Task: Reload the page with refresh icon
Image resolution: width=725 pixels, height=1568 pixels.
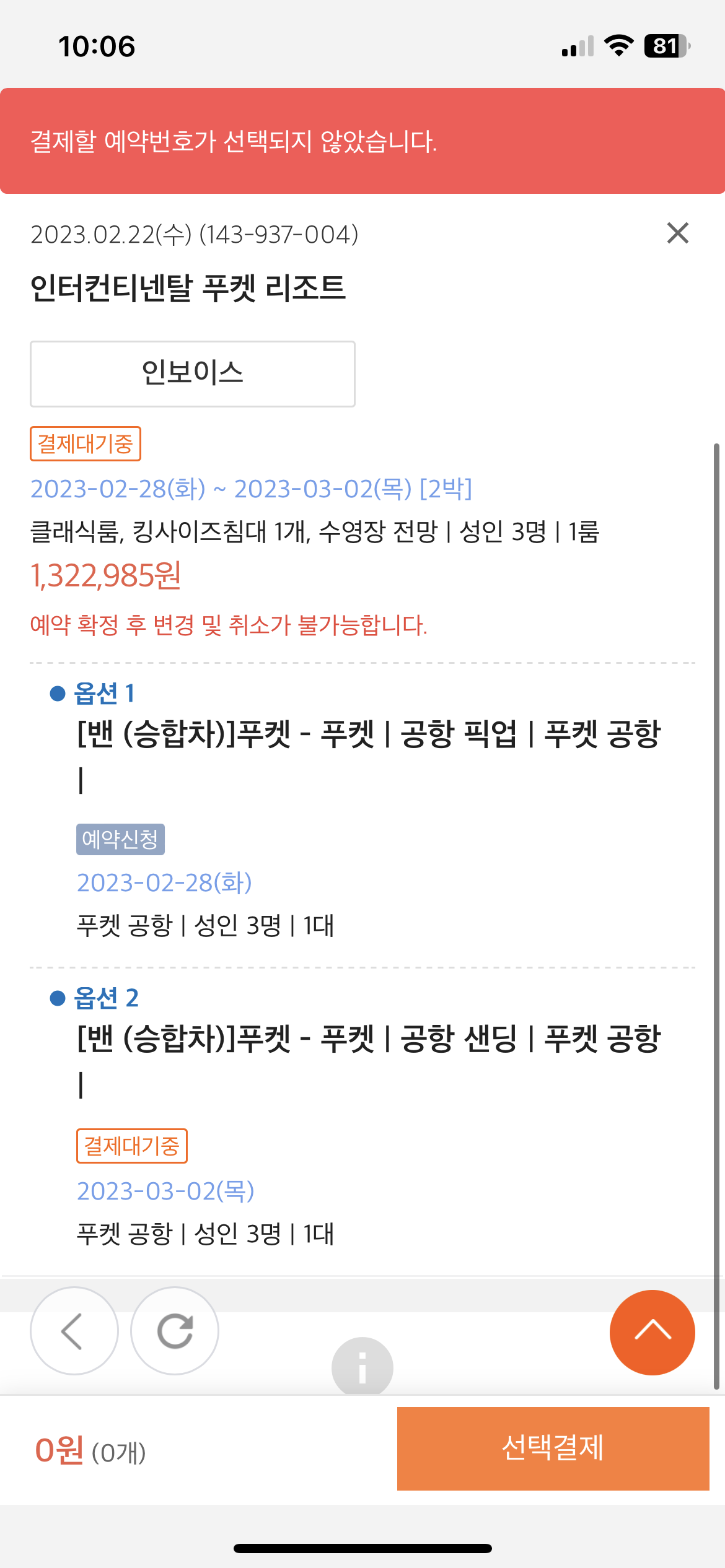Action: point(175,1331)
